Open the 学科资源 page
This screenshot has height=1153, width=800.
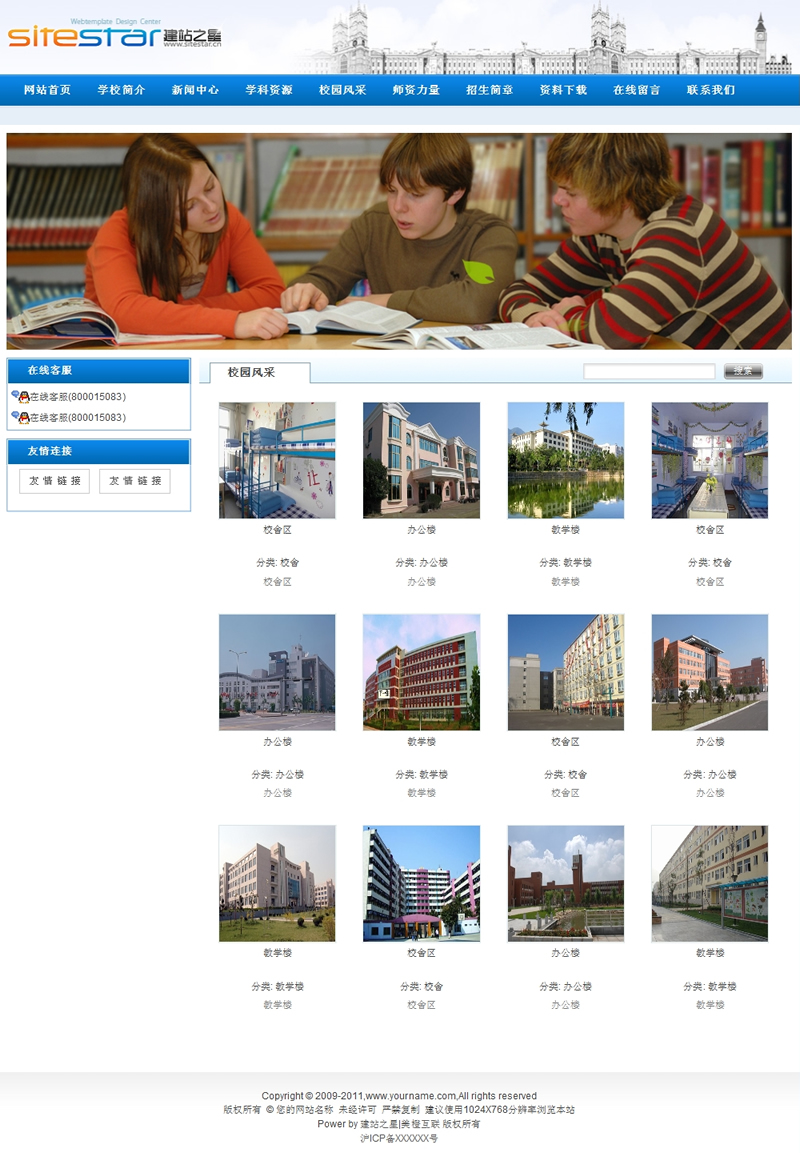coord(269,90)
